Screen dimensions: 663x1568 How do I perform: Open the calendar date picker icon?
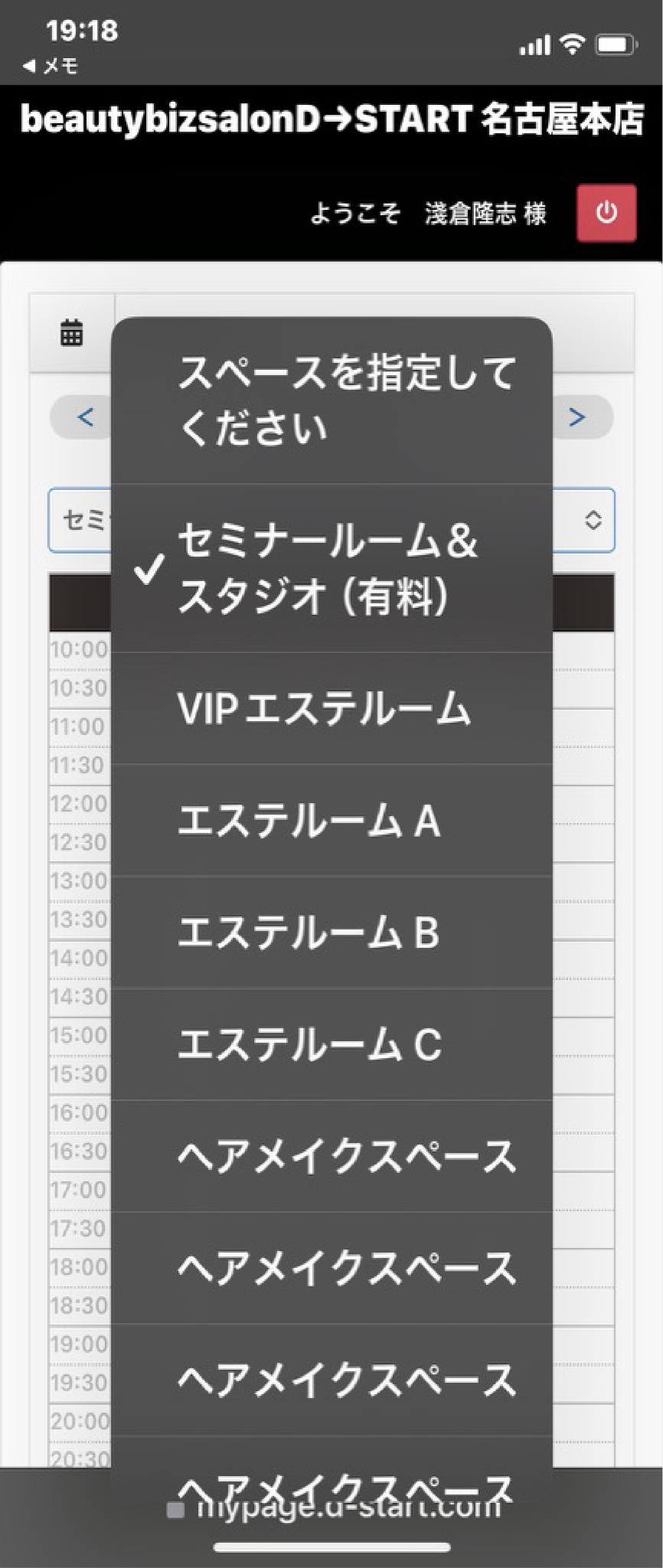click(72, 333)
